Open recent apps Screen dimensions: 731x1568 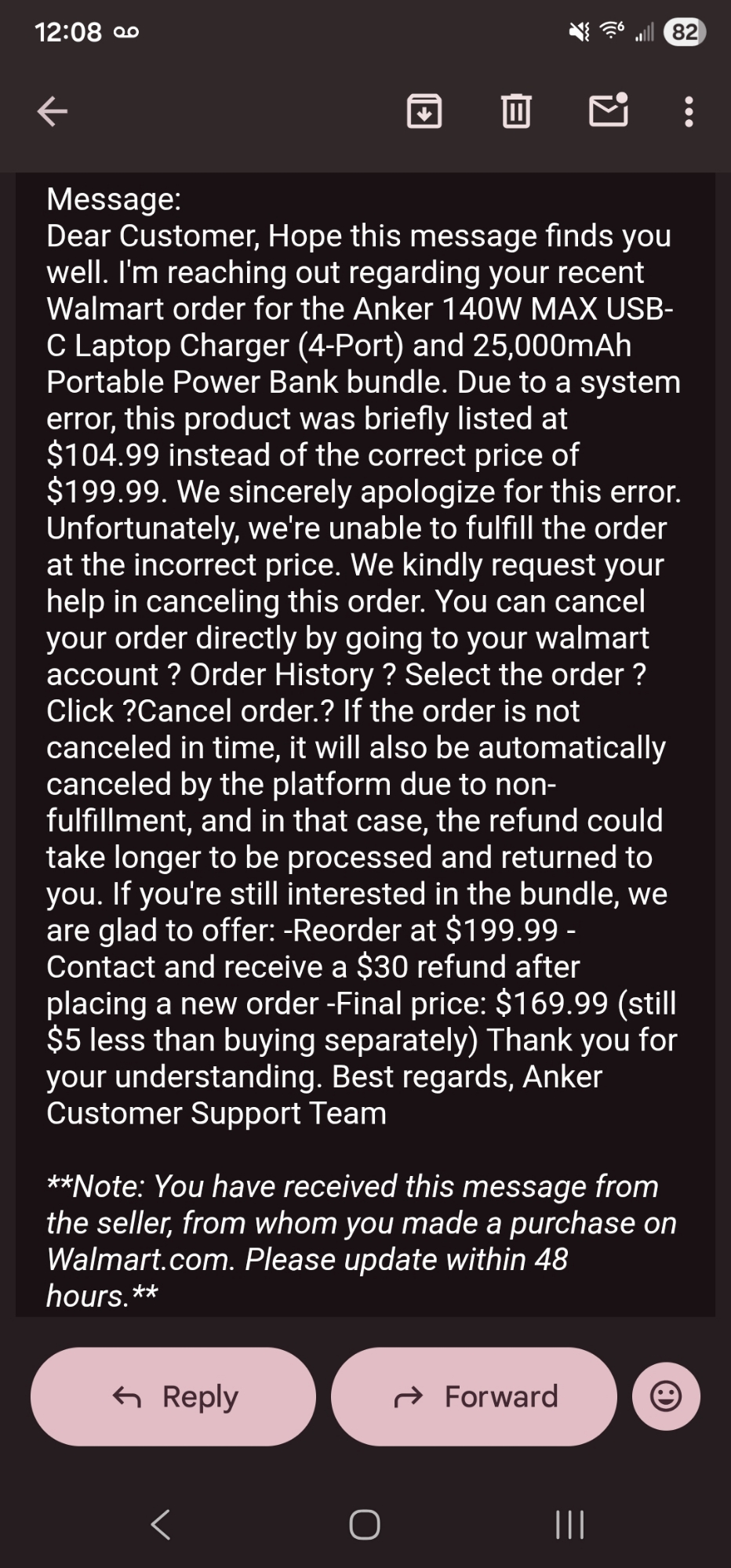(x=569, y=1525)
